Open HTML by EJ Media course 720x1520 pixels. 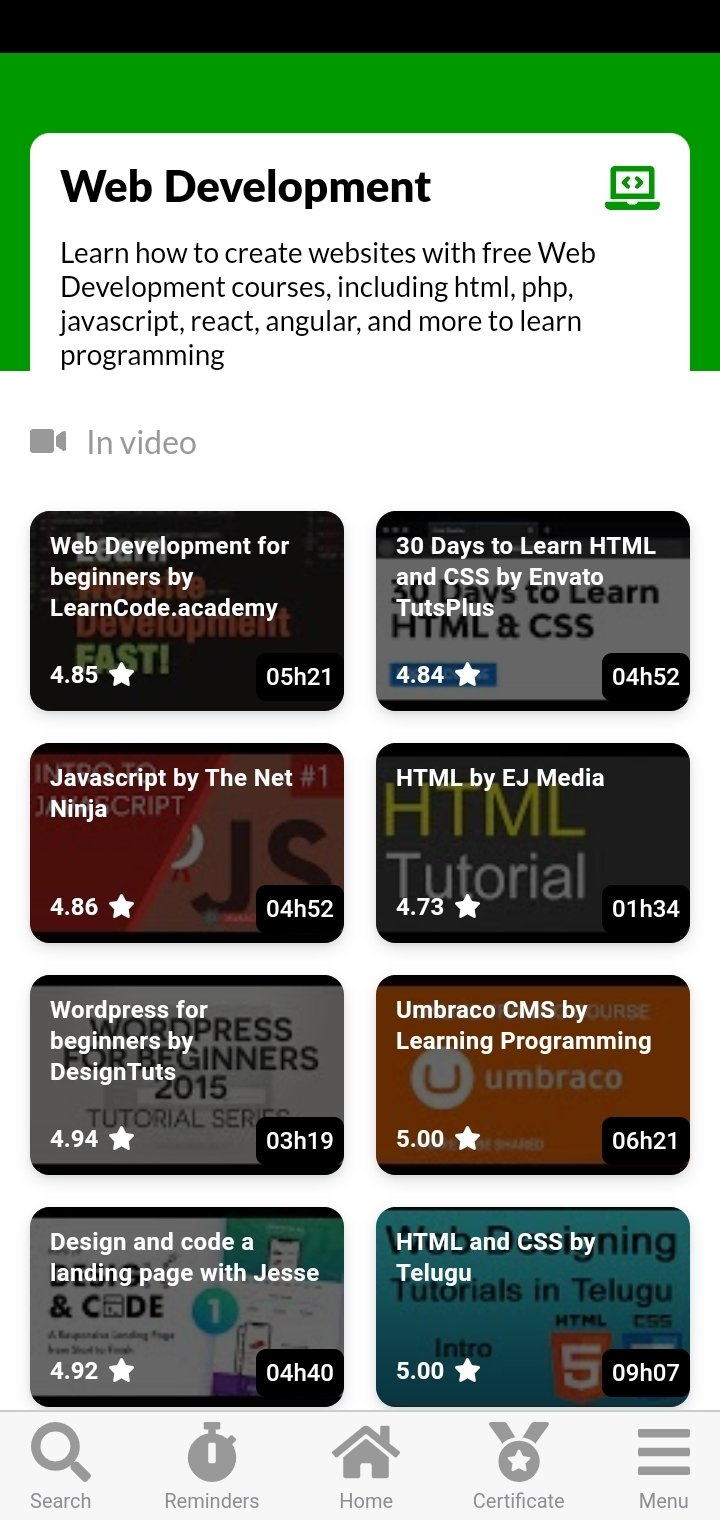click(x=533, y=843)
